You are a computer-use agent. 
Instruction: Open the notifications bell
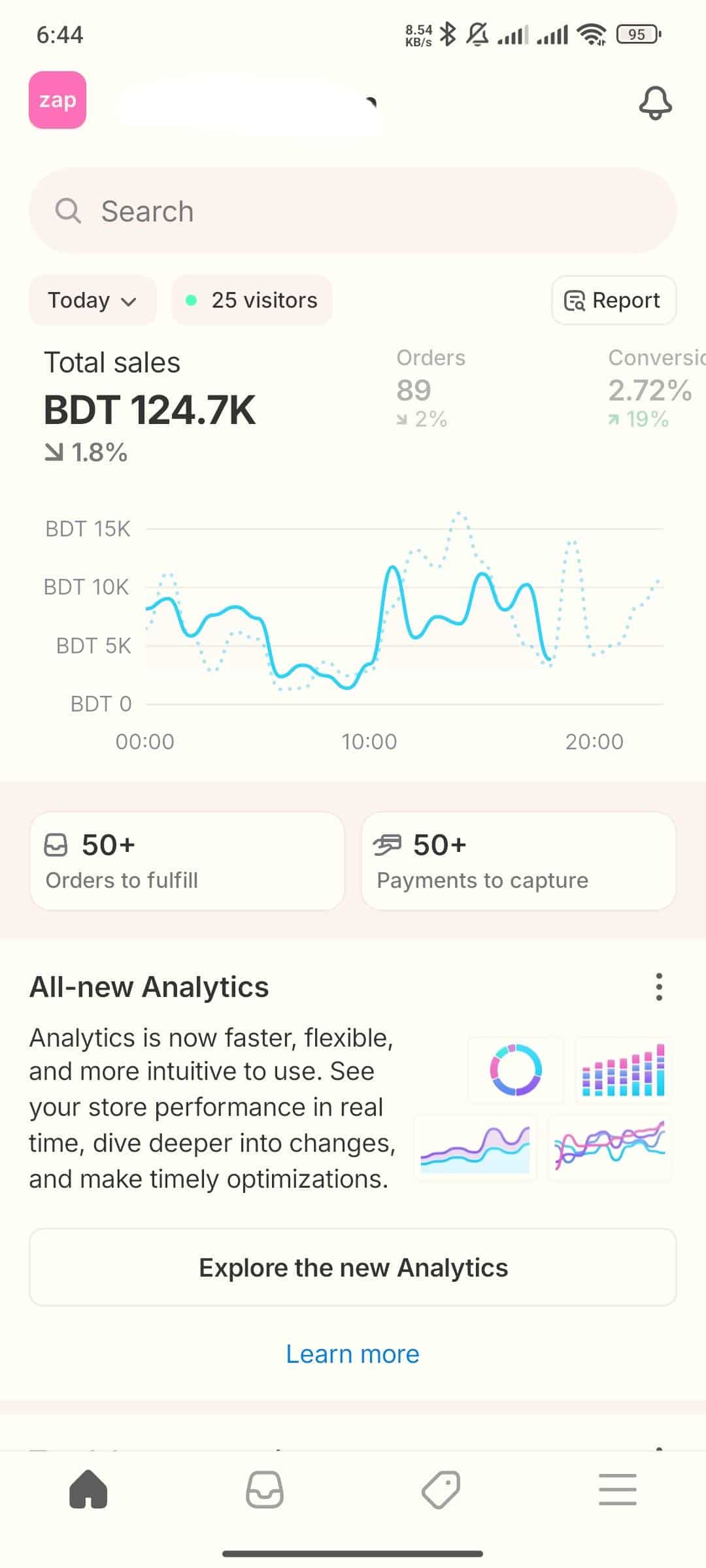pyautogui.click(x=655, y=103)
